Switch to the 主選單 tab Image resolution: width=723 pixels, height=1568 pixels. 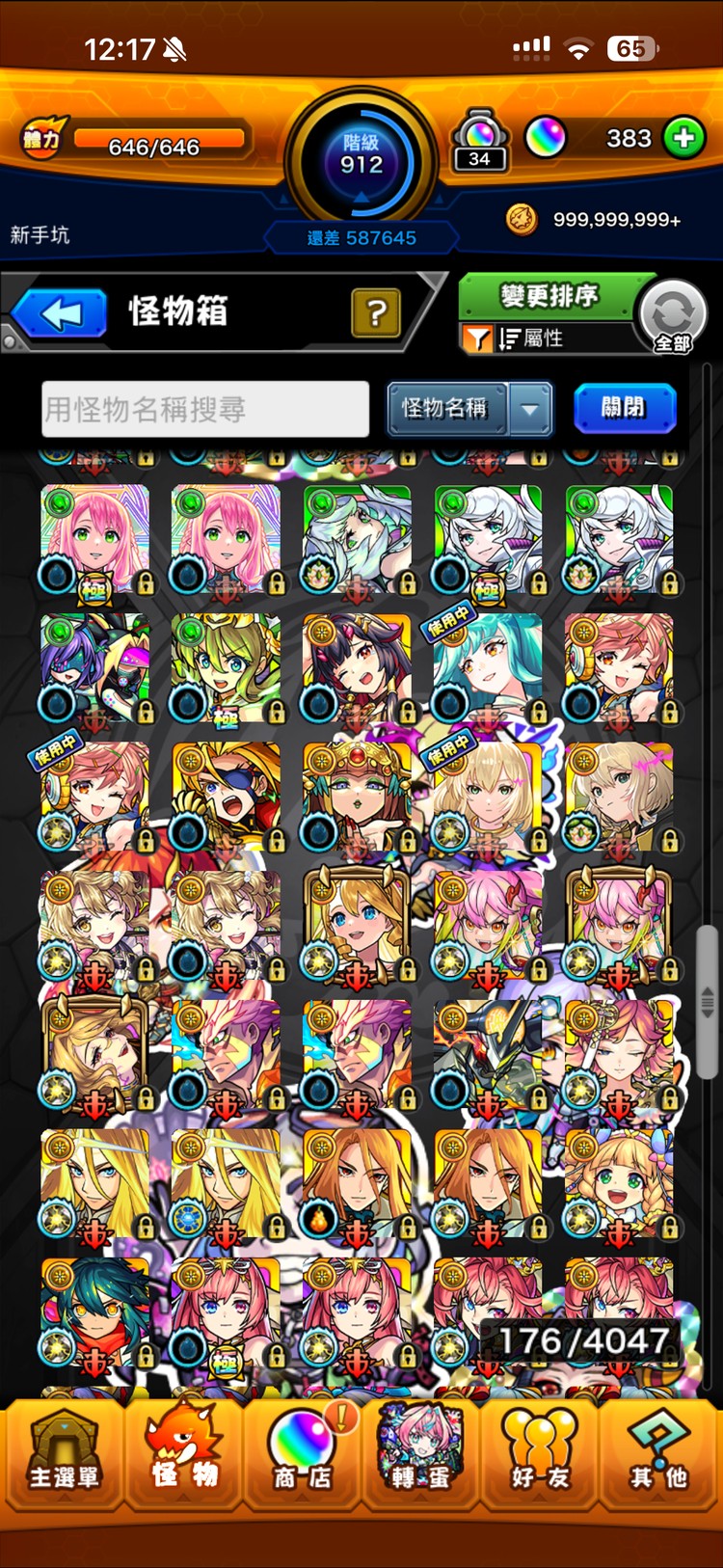pos(64,1454)
